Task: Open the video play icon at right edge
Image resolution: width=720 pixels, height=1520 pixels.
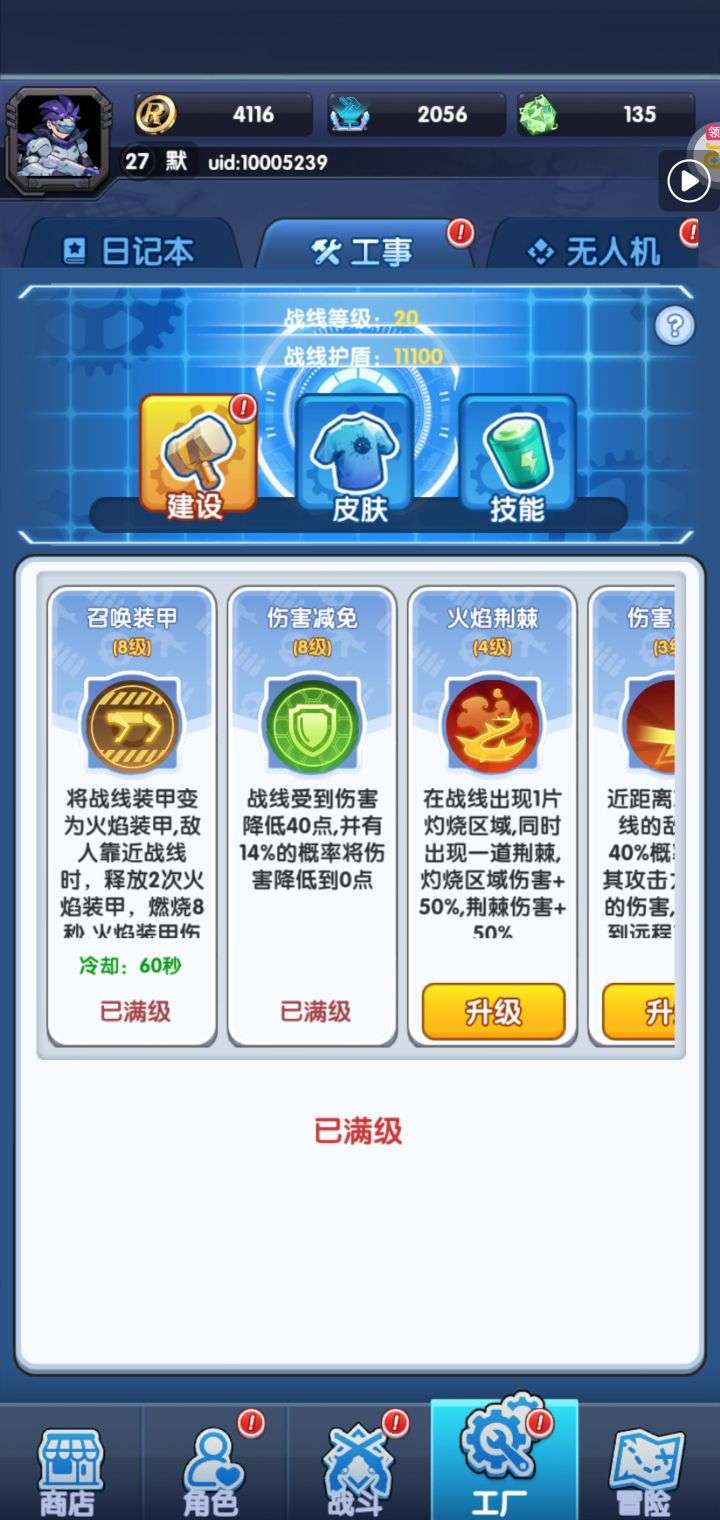Action: coord(689,181)
